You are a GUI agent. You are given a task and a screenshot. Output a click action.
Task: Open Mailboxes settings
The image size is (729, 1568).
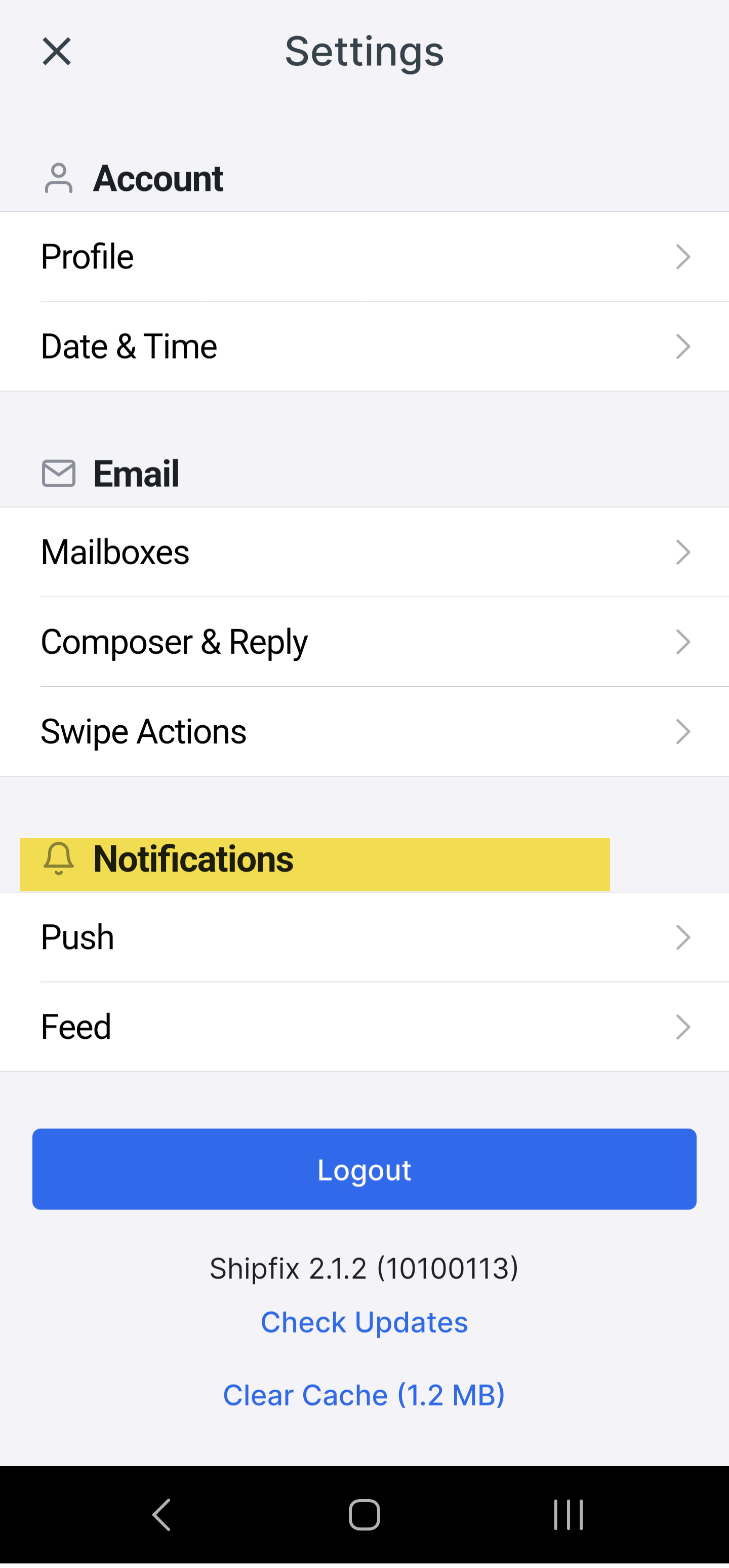[364, 552]
